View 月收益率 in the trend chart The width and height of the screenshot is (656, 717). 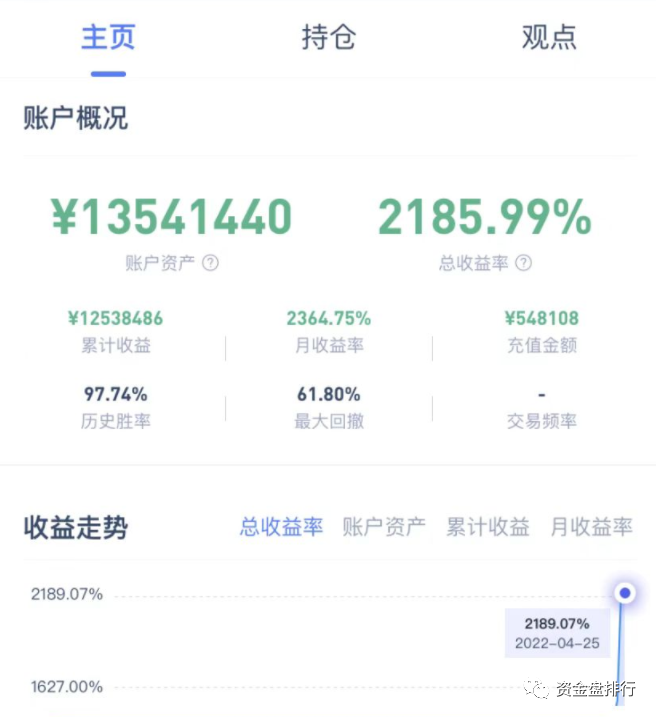pyautogui.click(x=591, y=526)
